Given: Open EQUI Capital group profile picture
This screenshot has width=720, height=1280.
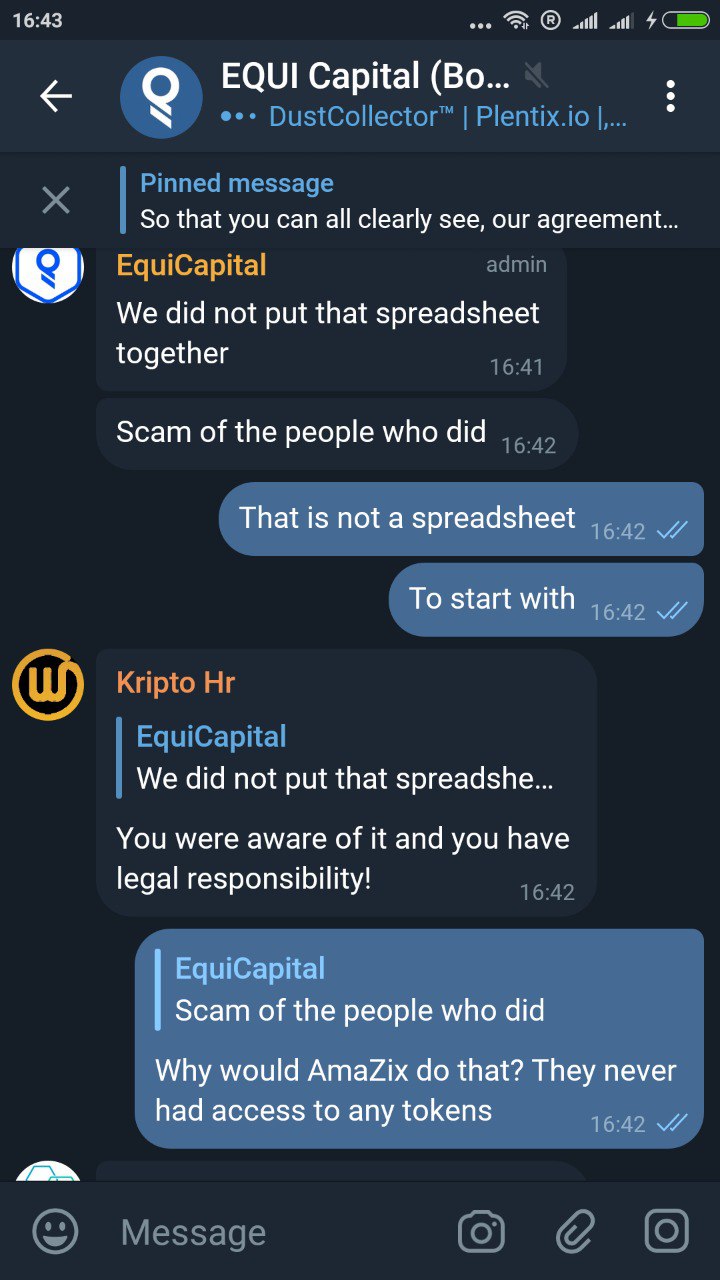Looking at the screenshot, I should point(161,97).
